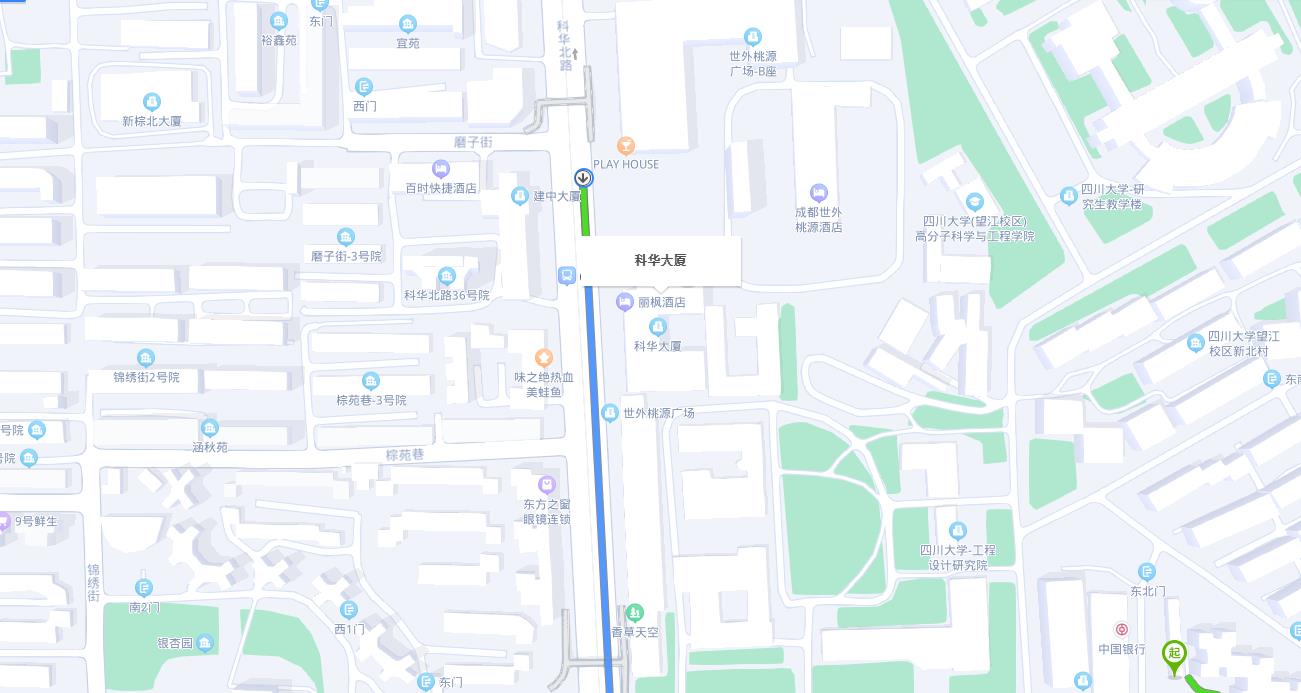Viewport: 1301px width, 693px height.
Task: Tap the 科华大厦 info bubble
Action: (x=659, y=261)
